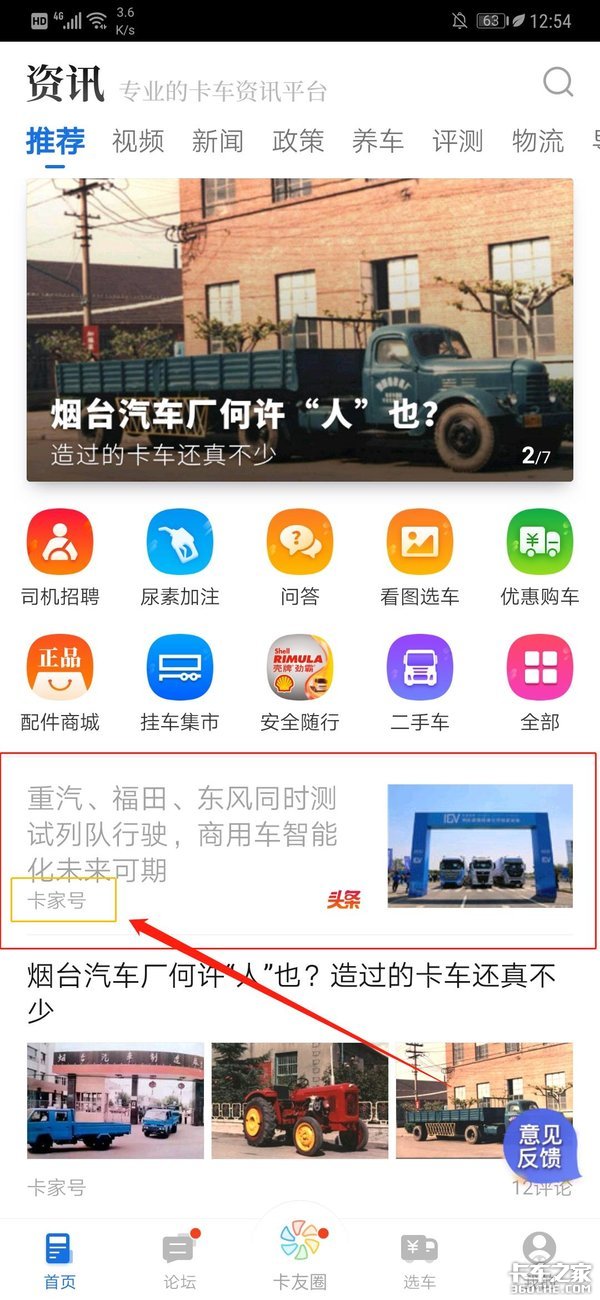Switch to the 新闻 tab
This screenshot has height=1300, width=600.
[218, 141]
